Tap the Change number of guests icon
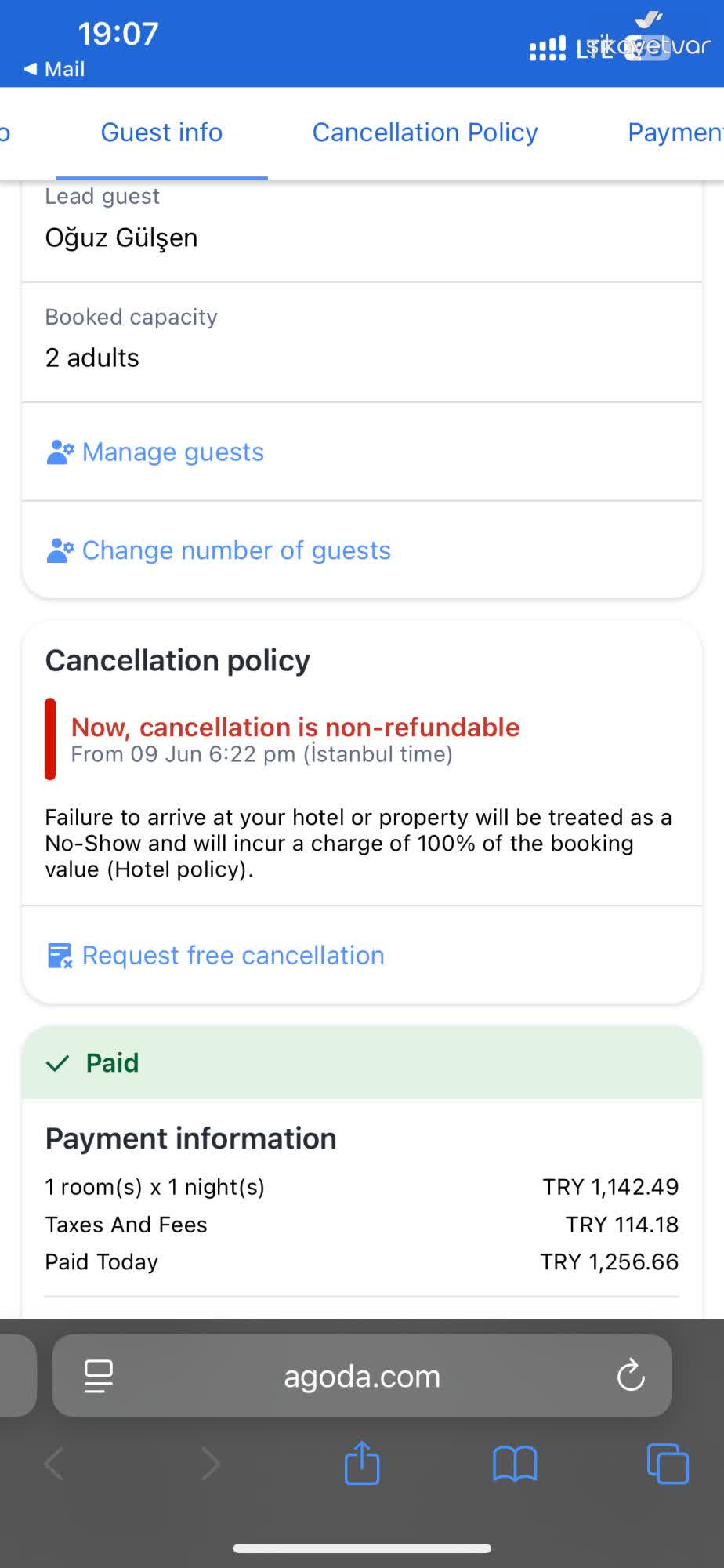Image resolution: width=724 pixels, height=1568 pixels. tap(60, 550)
